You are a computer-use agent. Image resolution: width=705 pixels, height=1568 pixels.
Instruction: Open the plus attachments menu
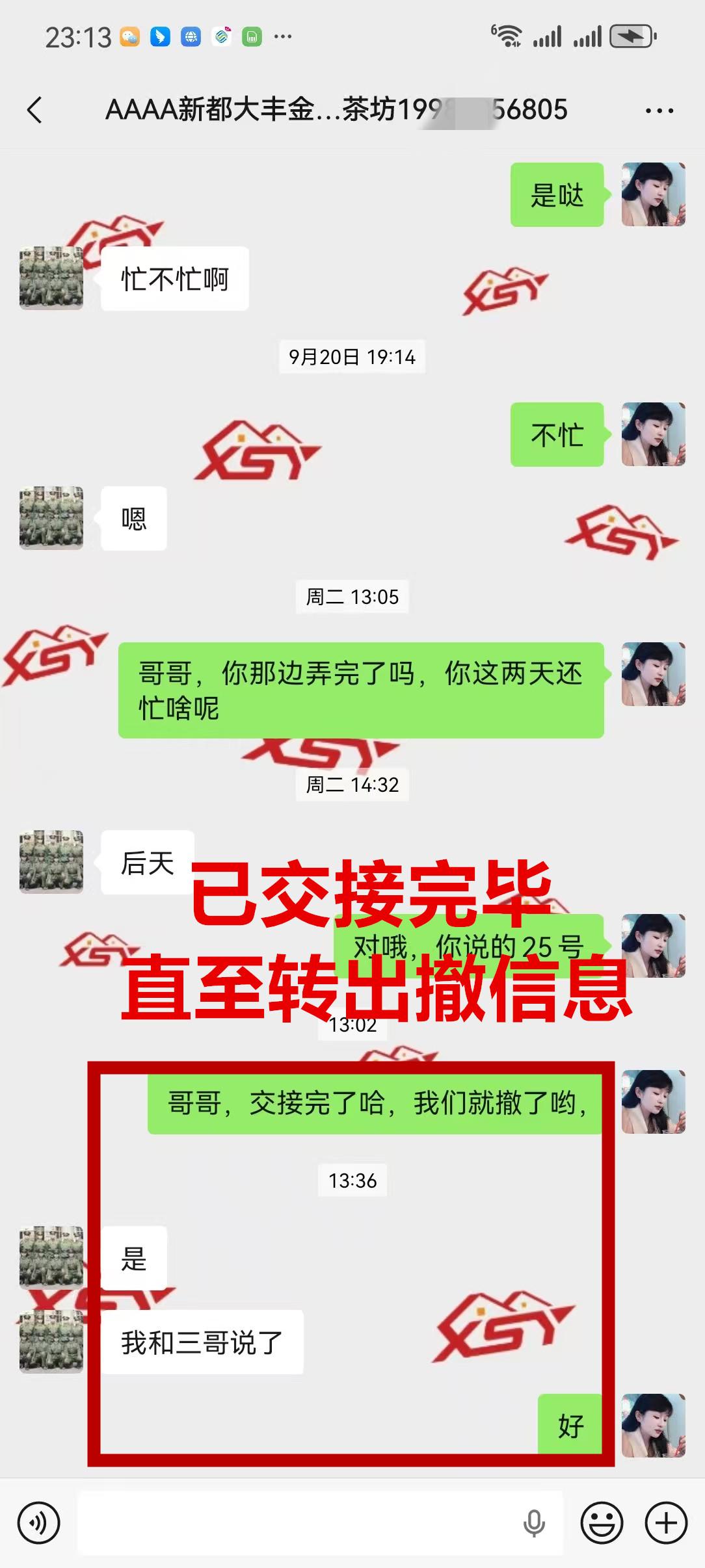666,1522
